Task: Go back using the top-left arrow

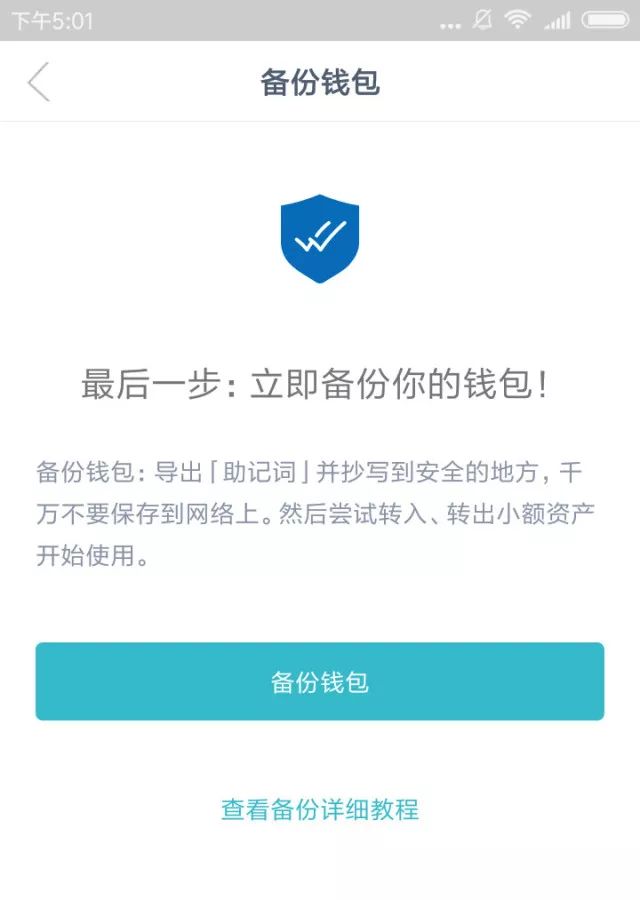Action: point(39,82)
